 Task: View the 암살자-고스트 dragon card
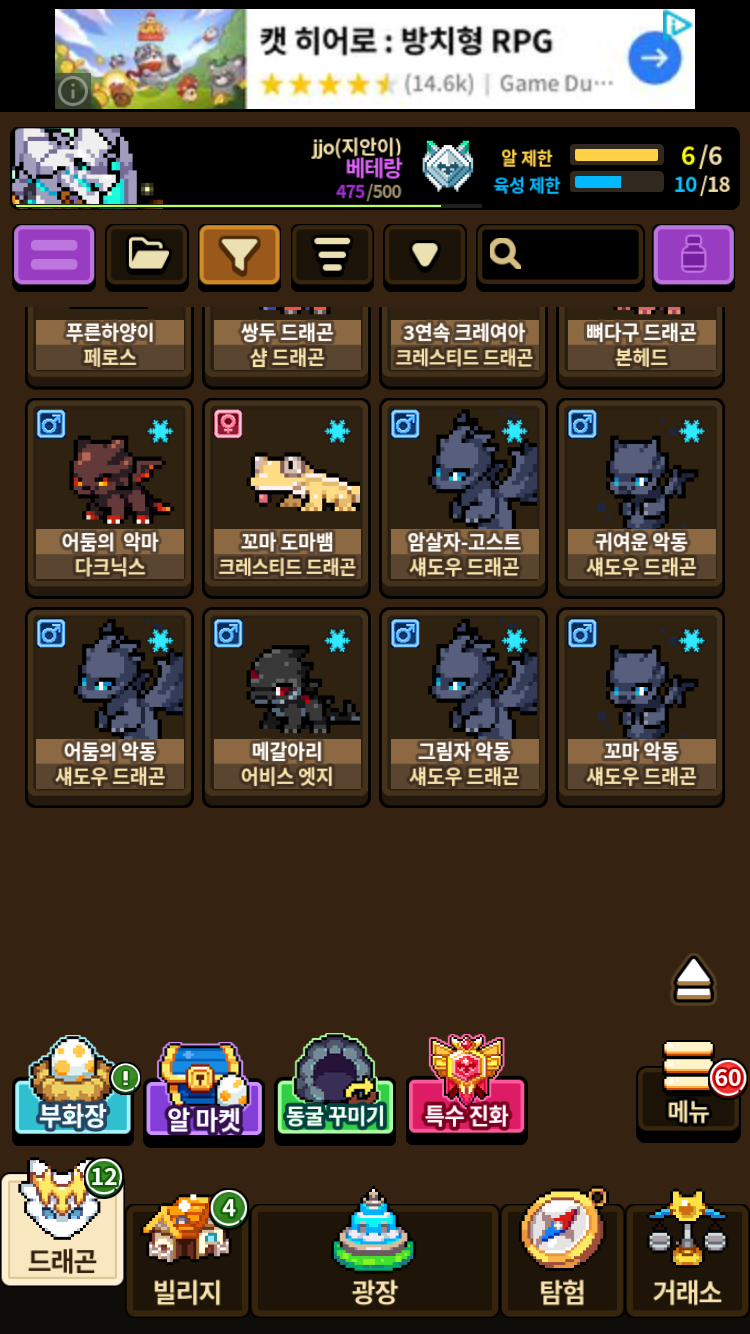pos(464,497)
